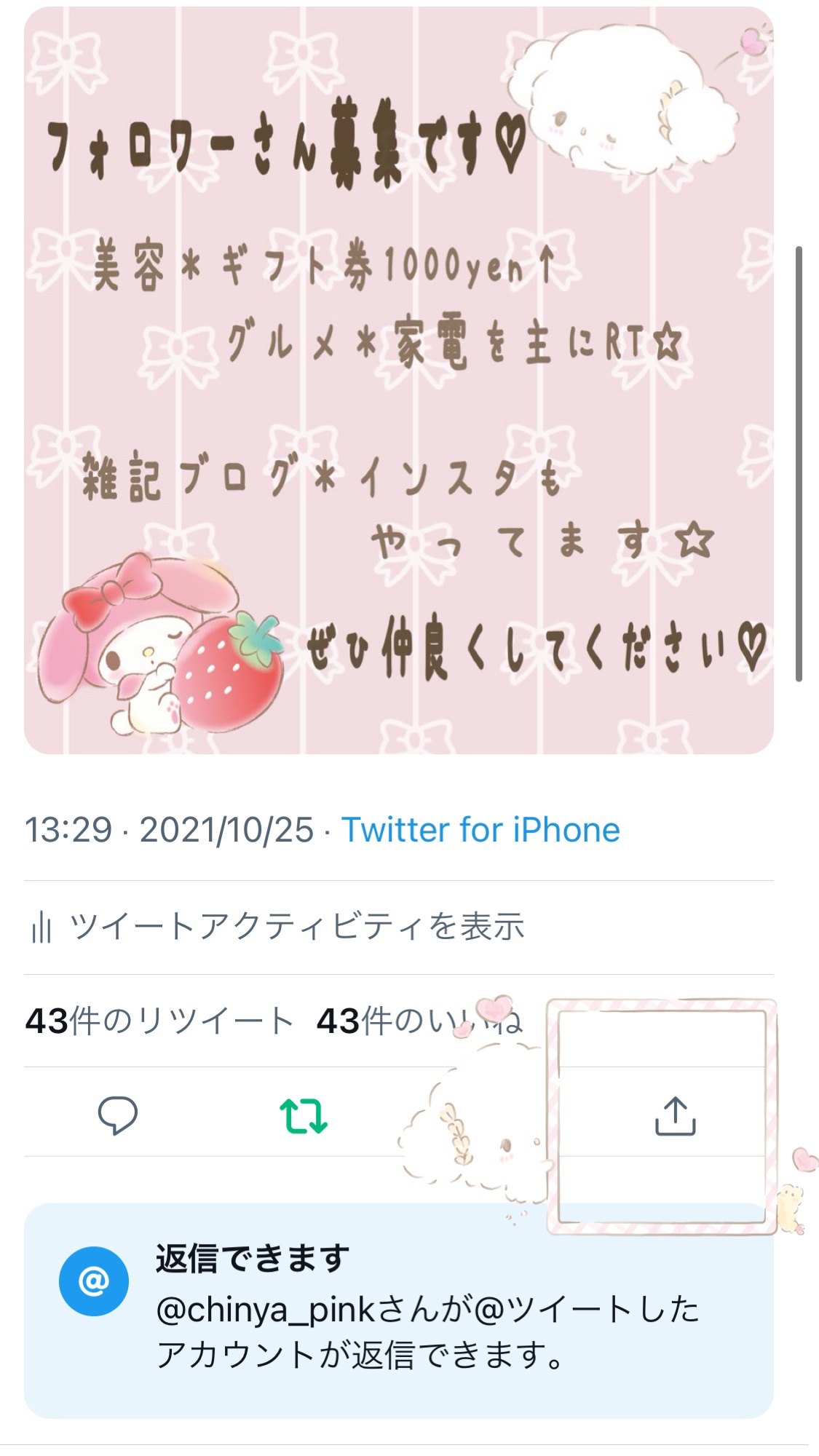819x1456 pixels.
Task: Undo the green retweet
Action: click(304, 1115)
